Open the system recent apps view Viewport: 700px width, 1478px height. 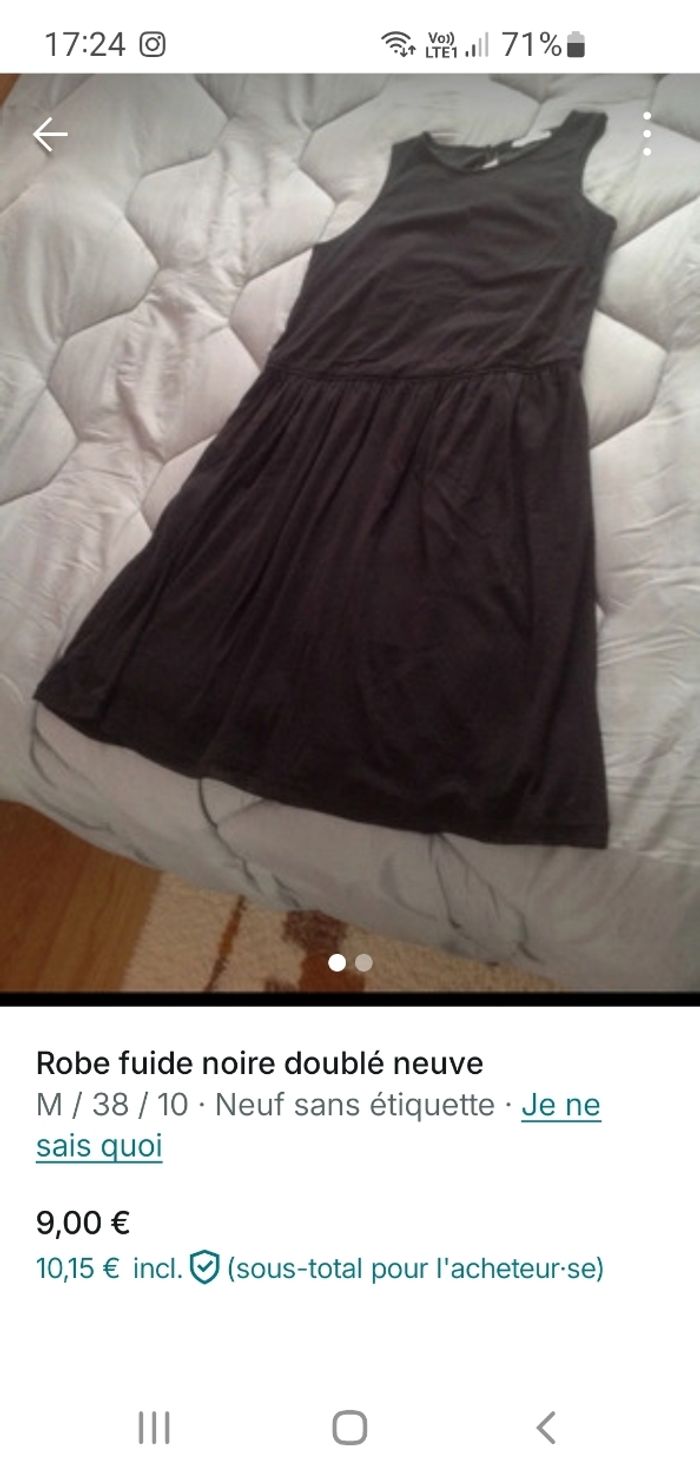(x=154, y=1427)
